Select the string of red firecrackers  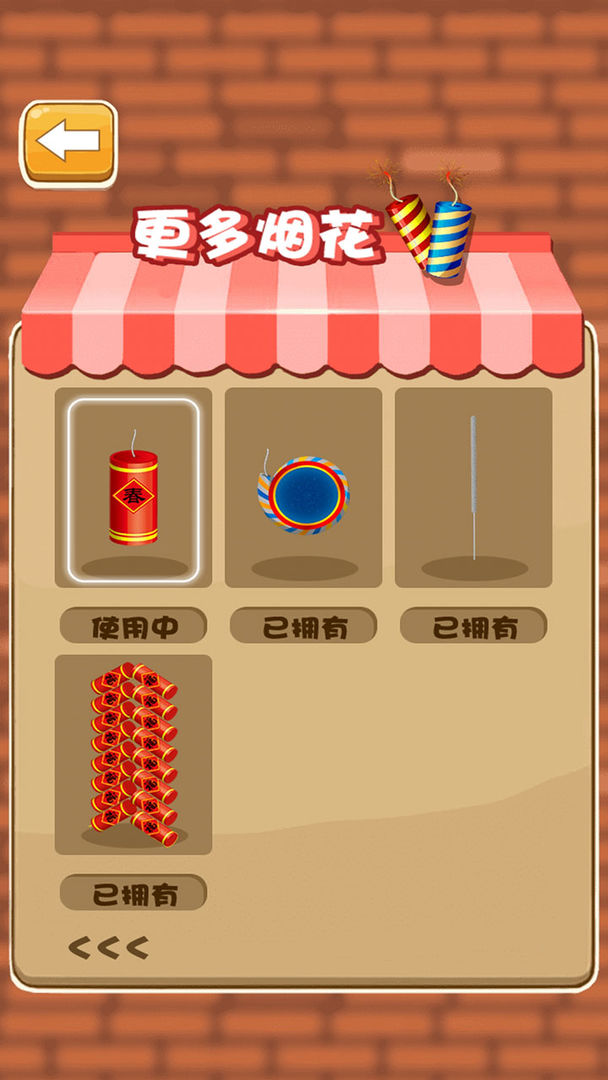coord(133,755)
